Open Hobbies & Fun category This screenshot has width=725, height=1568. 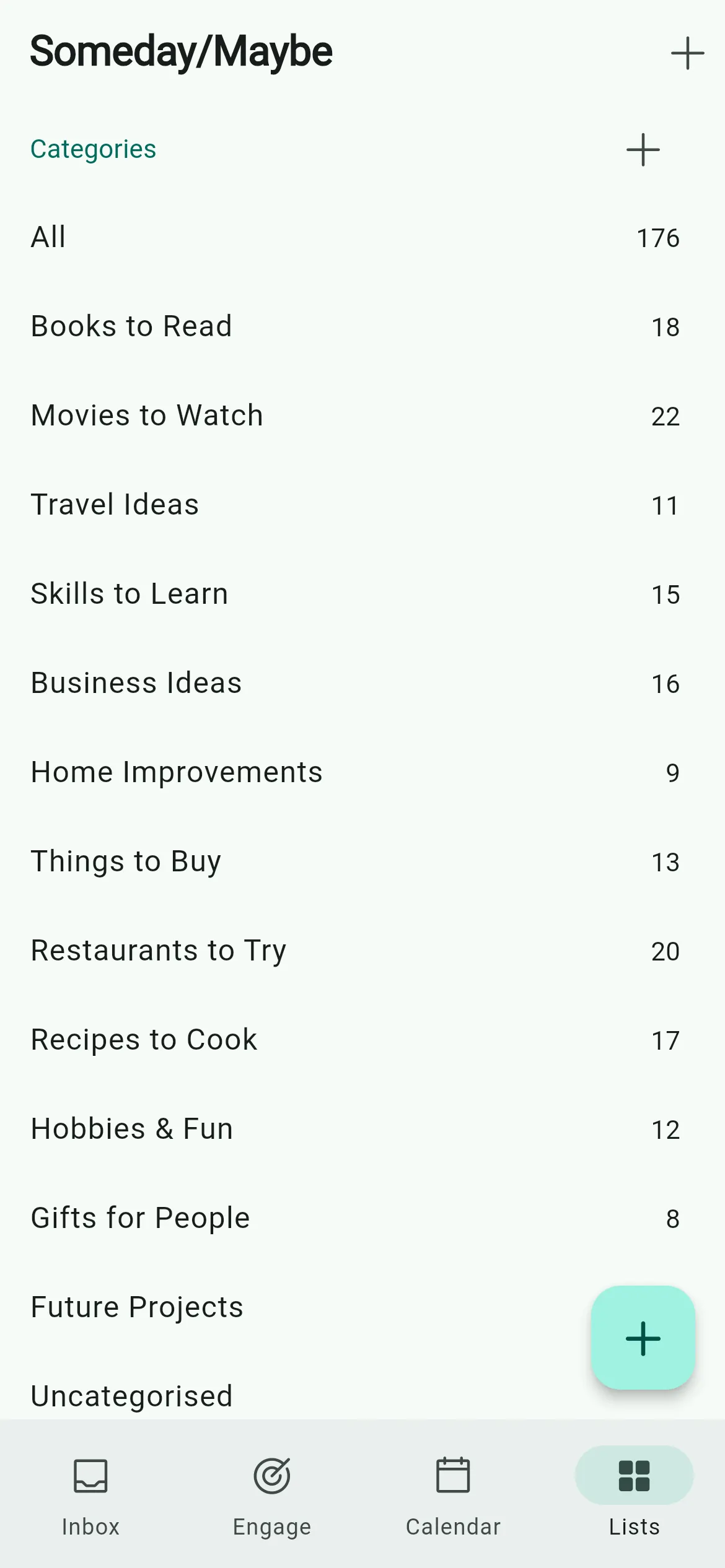pos(362,1130)
